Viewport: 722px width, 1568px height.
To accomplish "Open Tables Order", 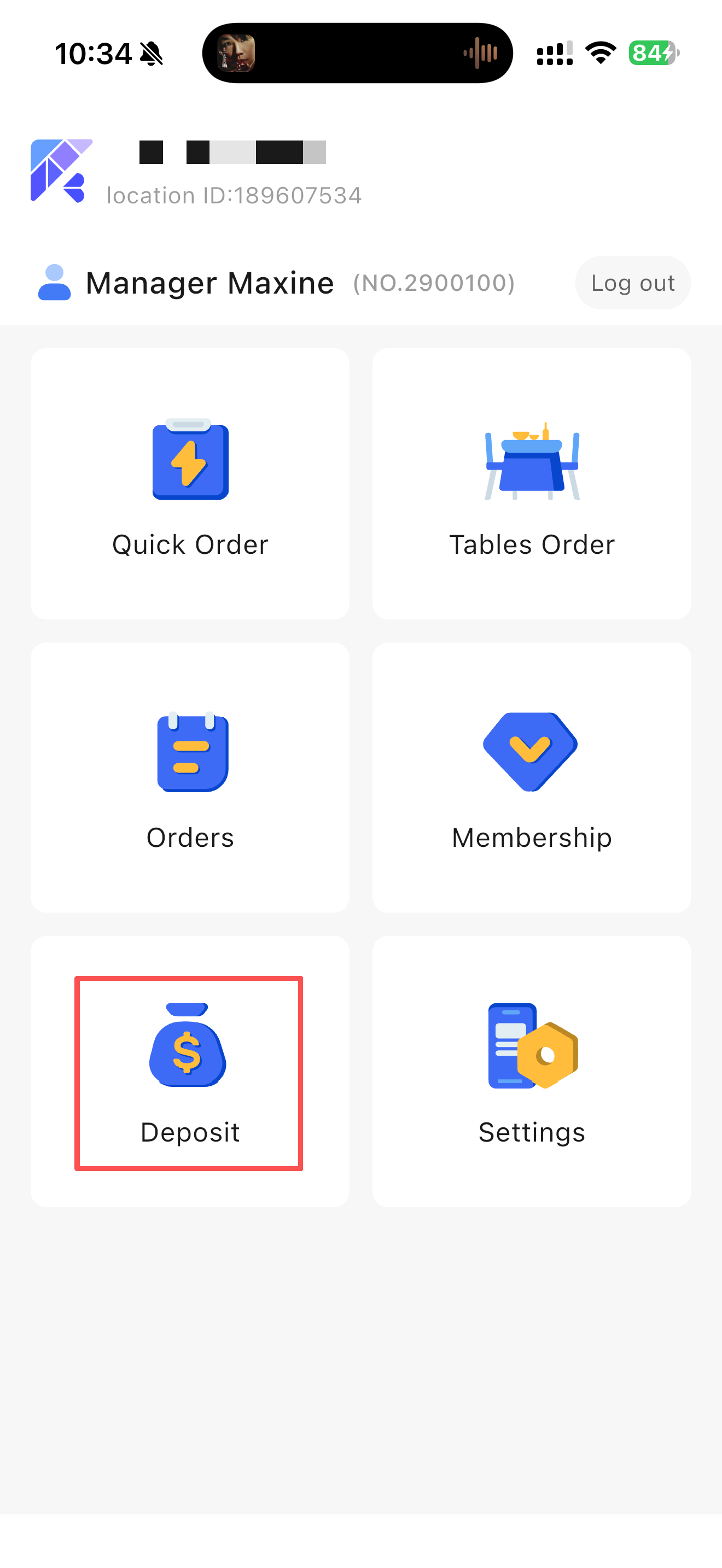I will point(532,484).
